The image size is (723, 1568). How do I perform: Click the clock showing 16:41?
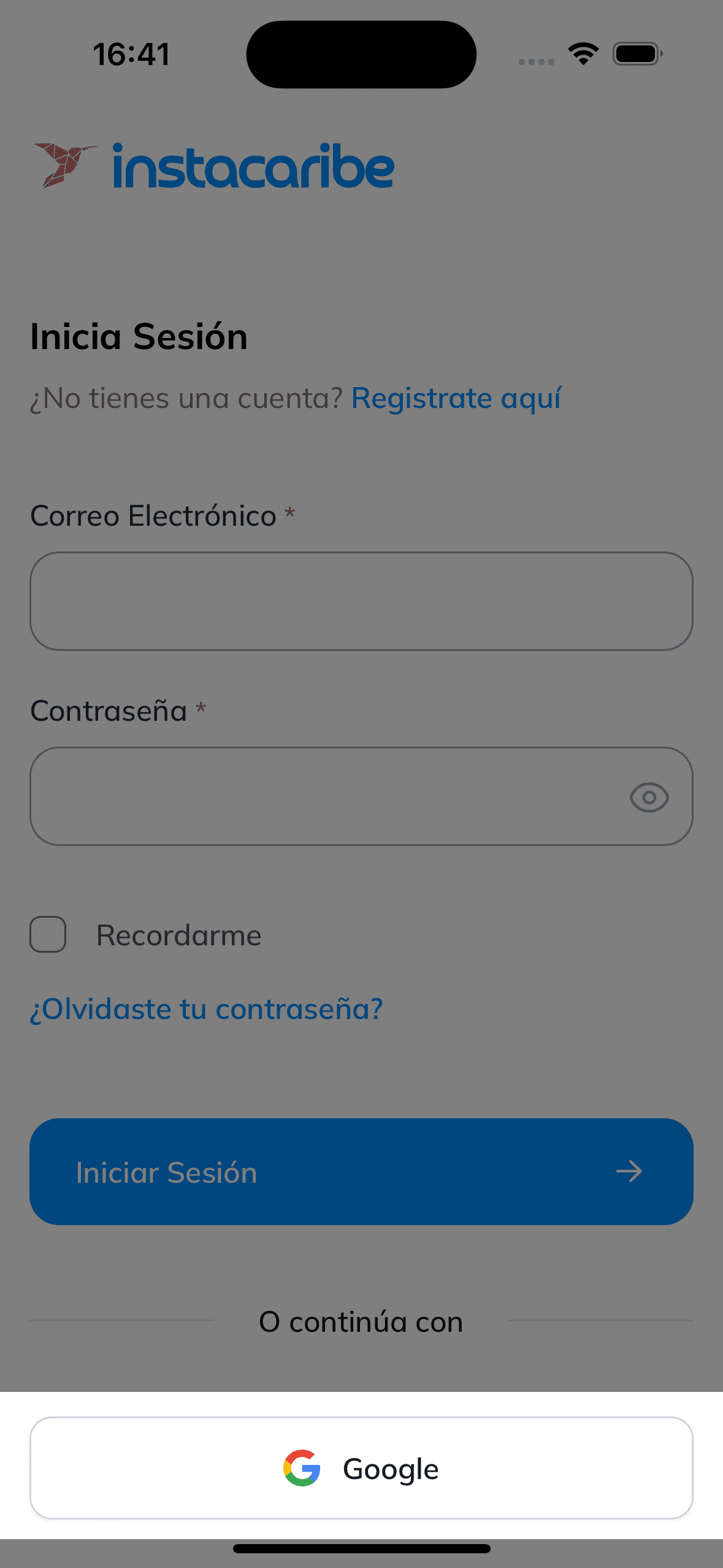pyautogui.click(x=132, y=53)
